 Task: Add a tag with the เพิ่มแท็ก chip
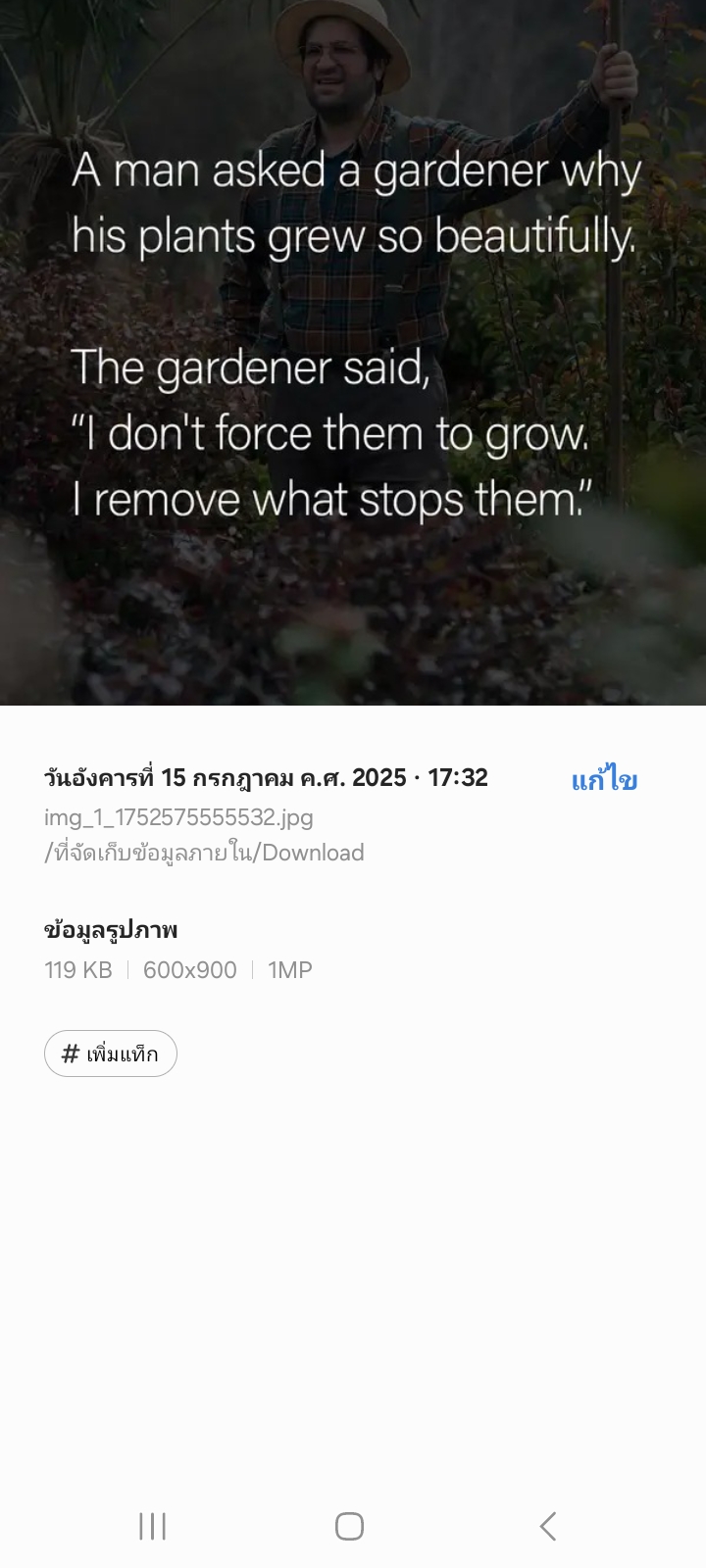tap(111, 1053)
